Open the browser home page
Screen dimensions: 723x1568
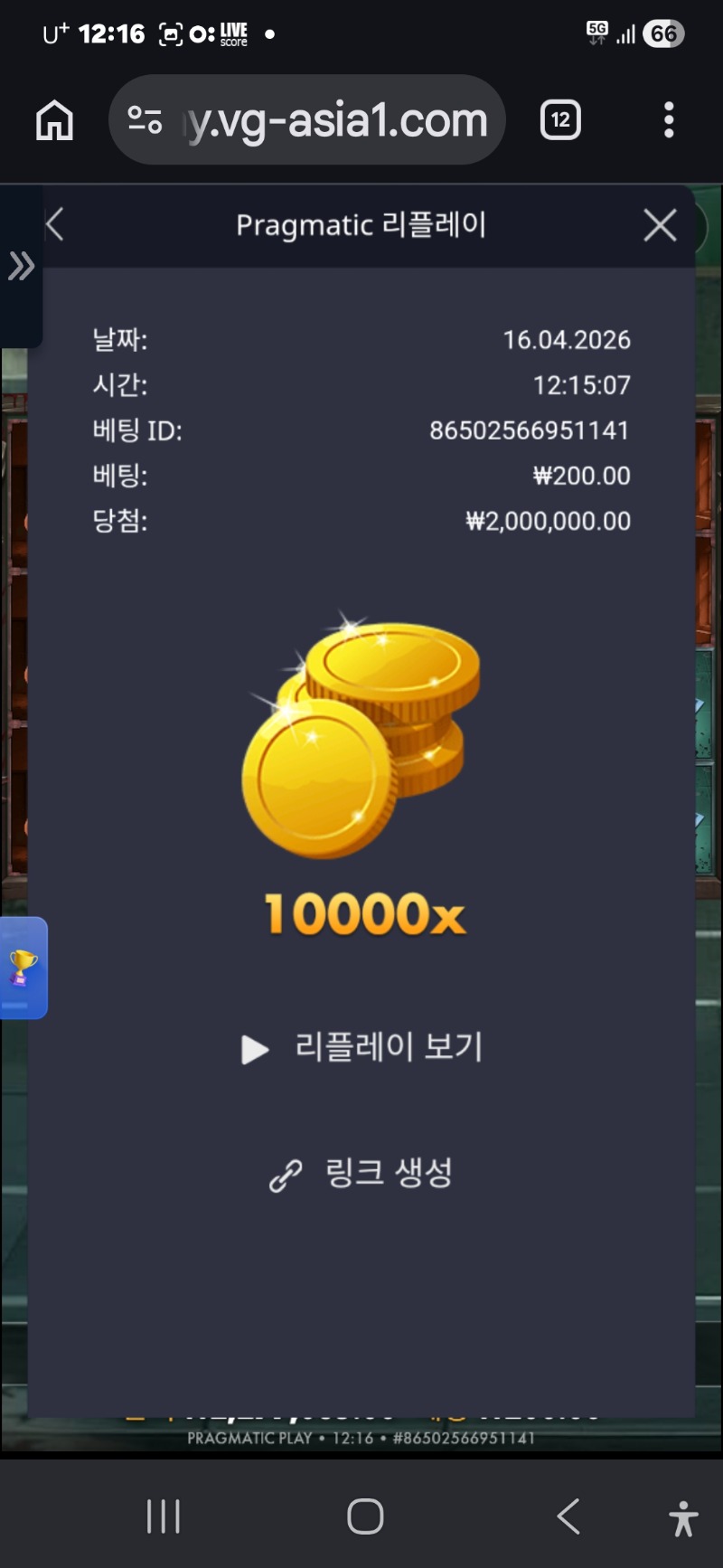[x=54, y=120]
